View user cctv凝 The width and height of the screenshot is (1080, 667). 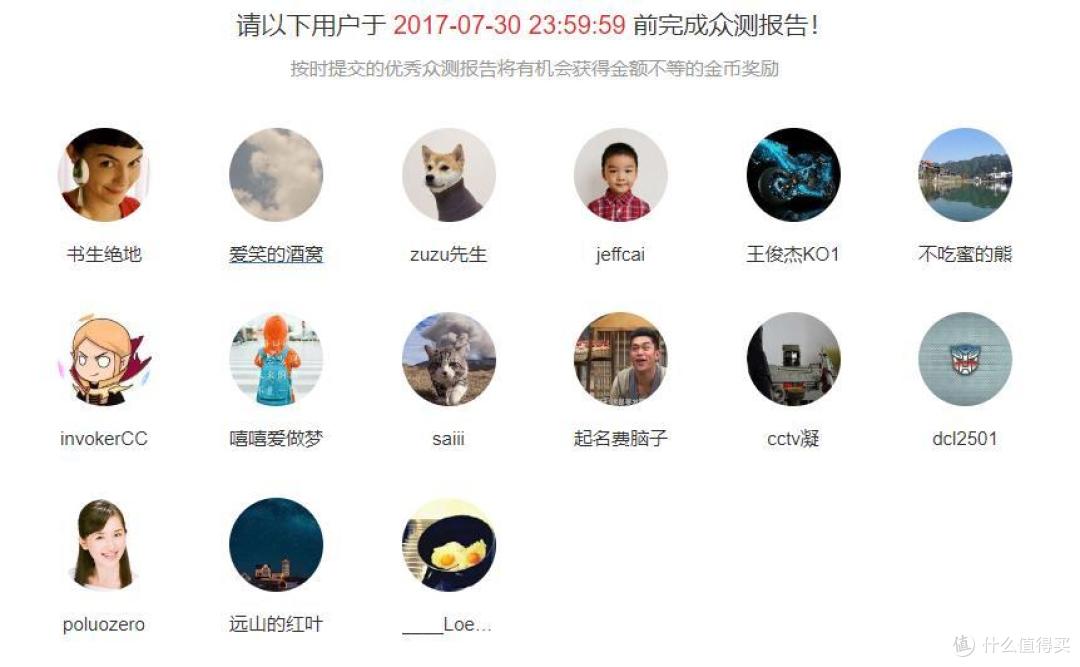click(x=793, y=359)
